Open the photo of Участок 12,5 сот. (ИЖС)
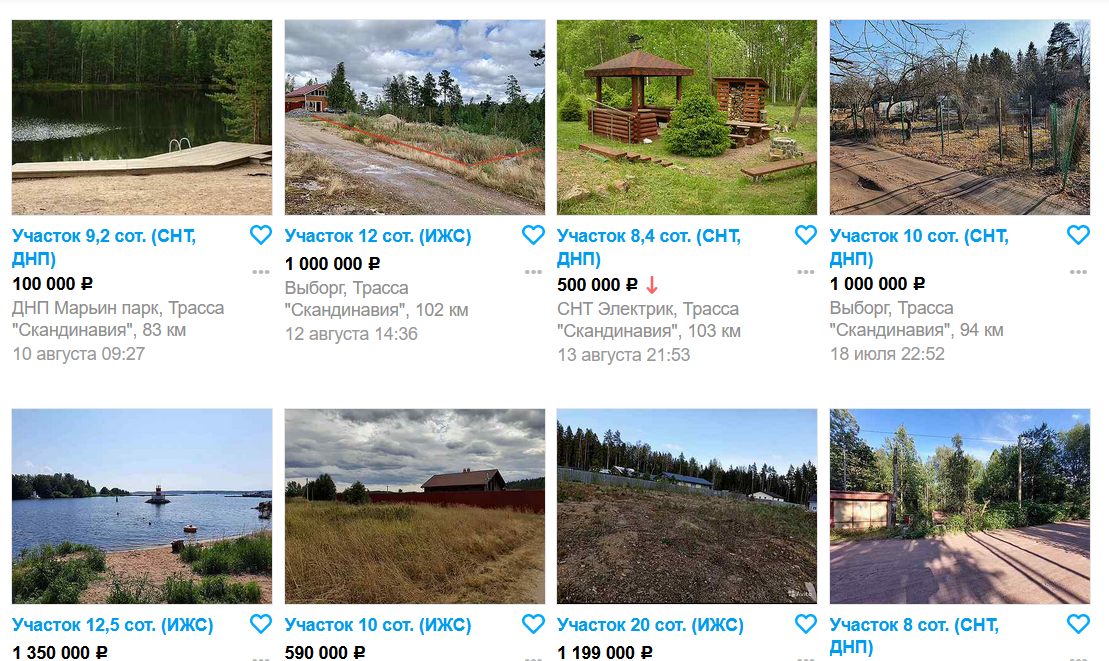Viewport: 1109px width, 661px height. click(x=142, y=506)
